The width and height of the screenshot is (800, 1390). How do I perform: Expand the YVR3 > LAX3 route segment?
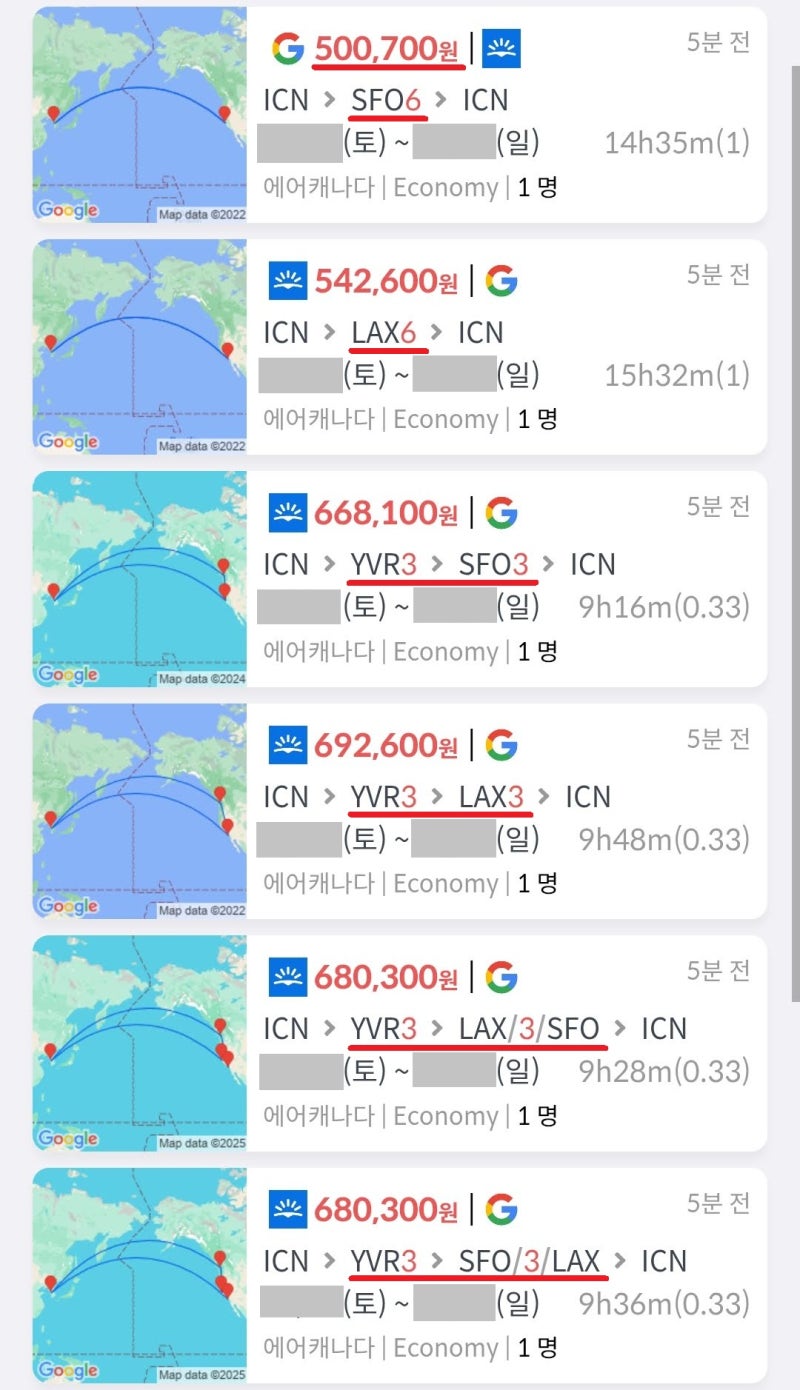[x=440, y=797]
